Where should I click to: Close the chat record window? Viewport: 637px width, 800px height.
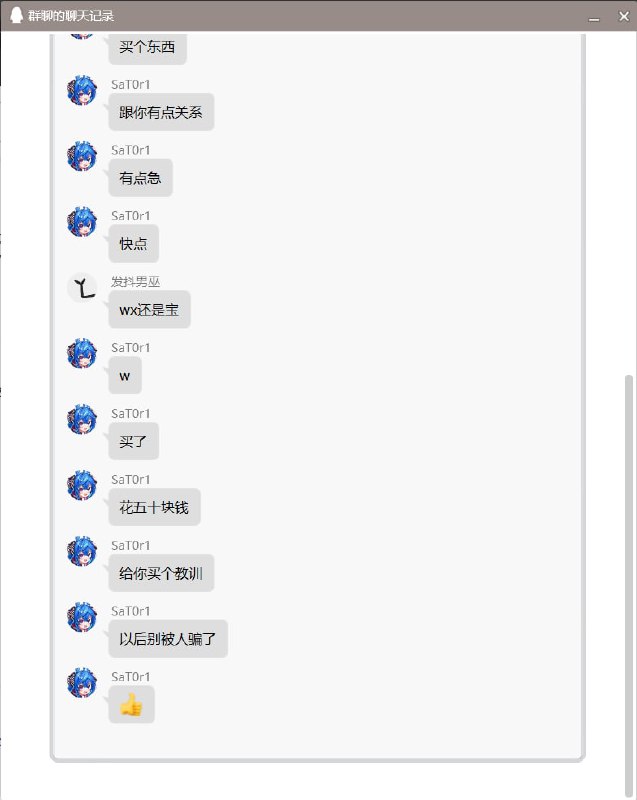[619, 16]
